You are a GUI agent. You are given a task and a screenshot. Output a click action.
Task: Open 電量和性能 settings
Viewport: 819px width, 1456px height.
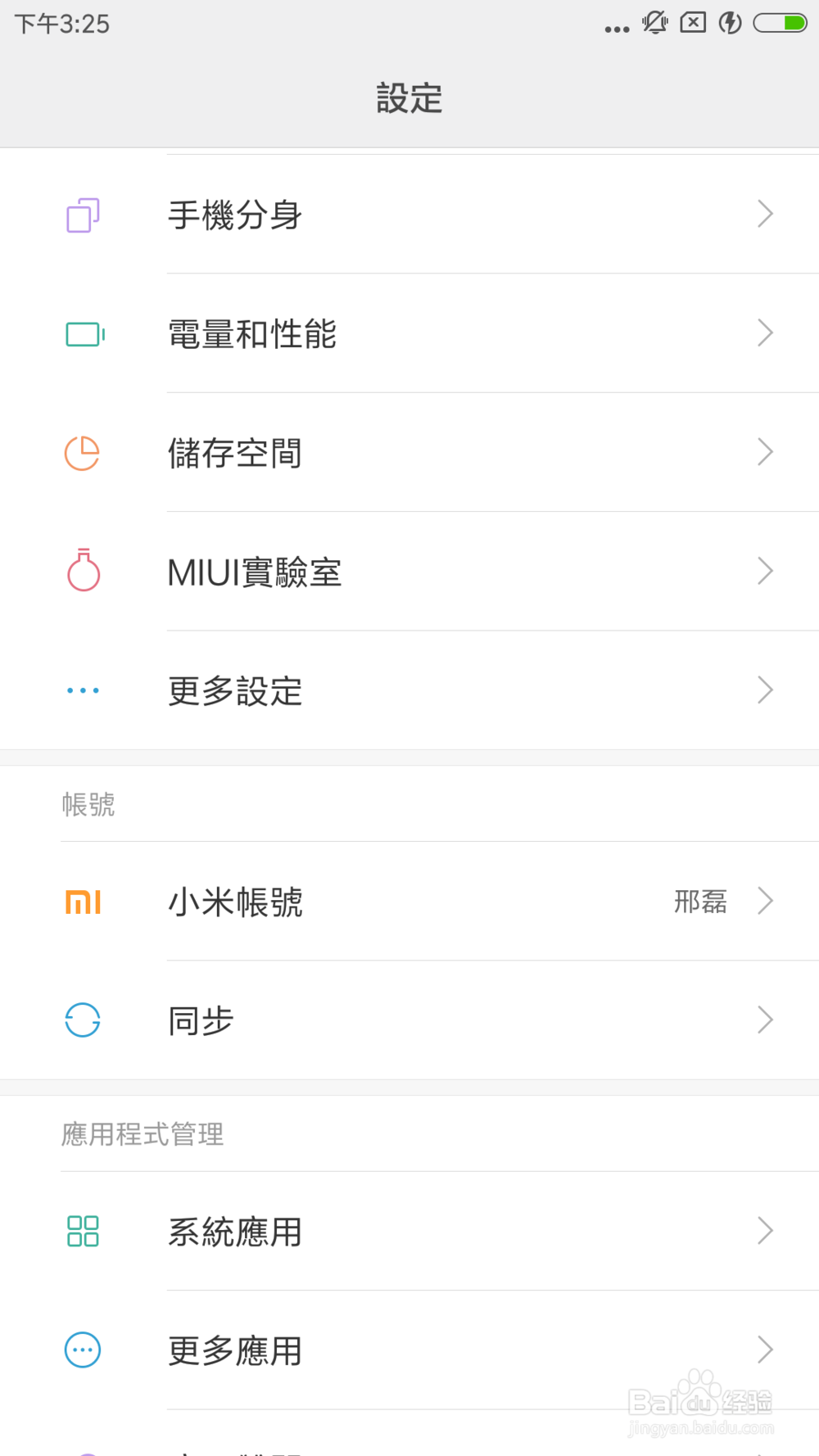pyautogui.click(x=409, y=334)
